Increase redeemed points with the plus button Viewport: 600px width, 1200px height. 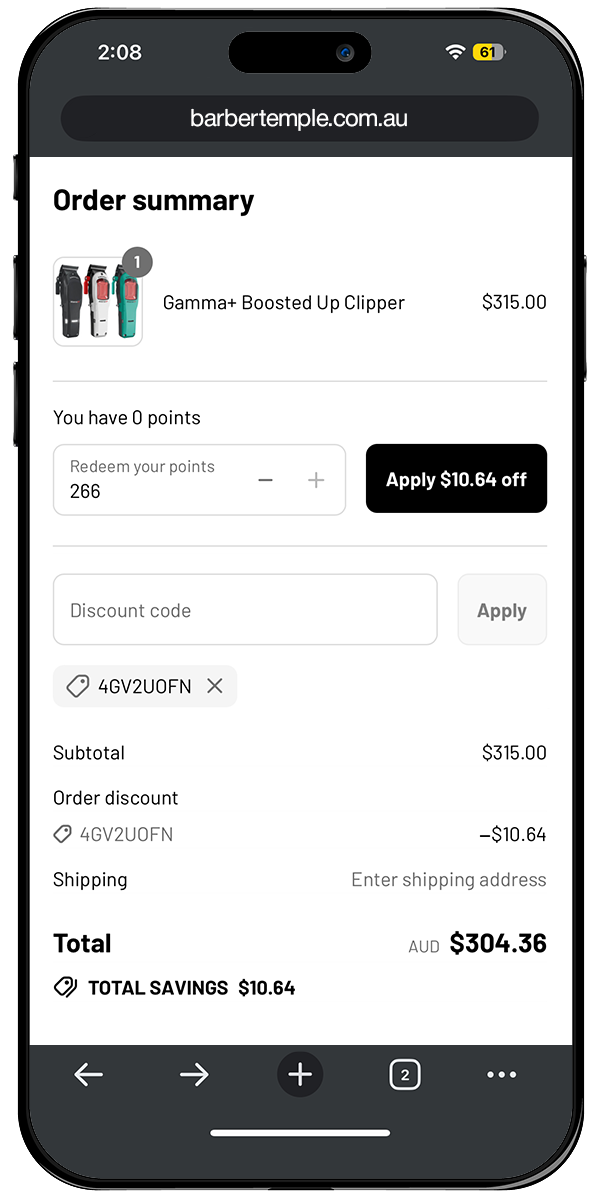316,480
